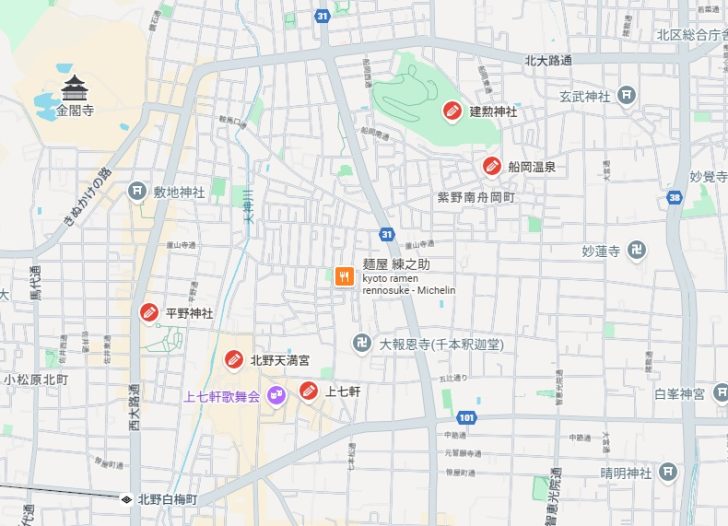Tap the 妙蓮寺 temple marker
Screen dimensions: 728x526
point(637,250)
